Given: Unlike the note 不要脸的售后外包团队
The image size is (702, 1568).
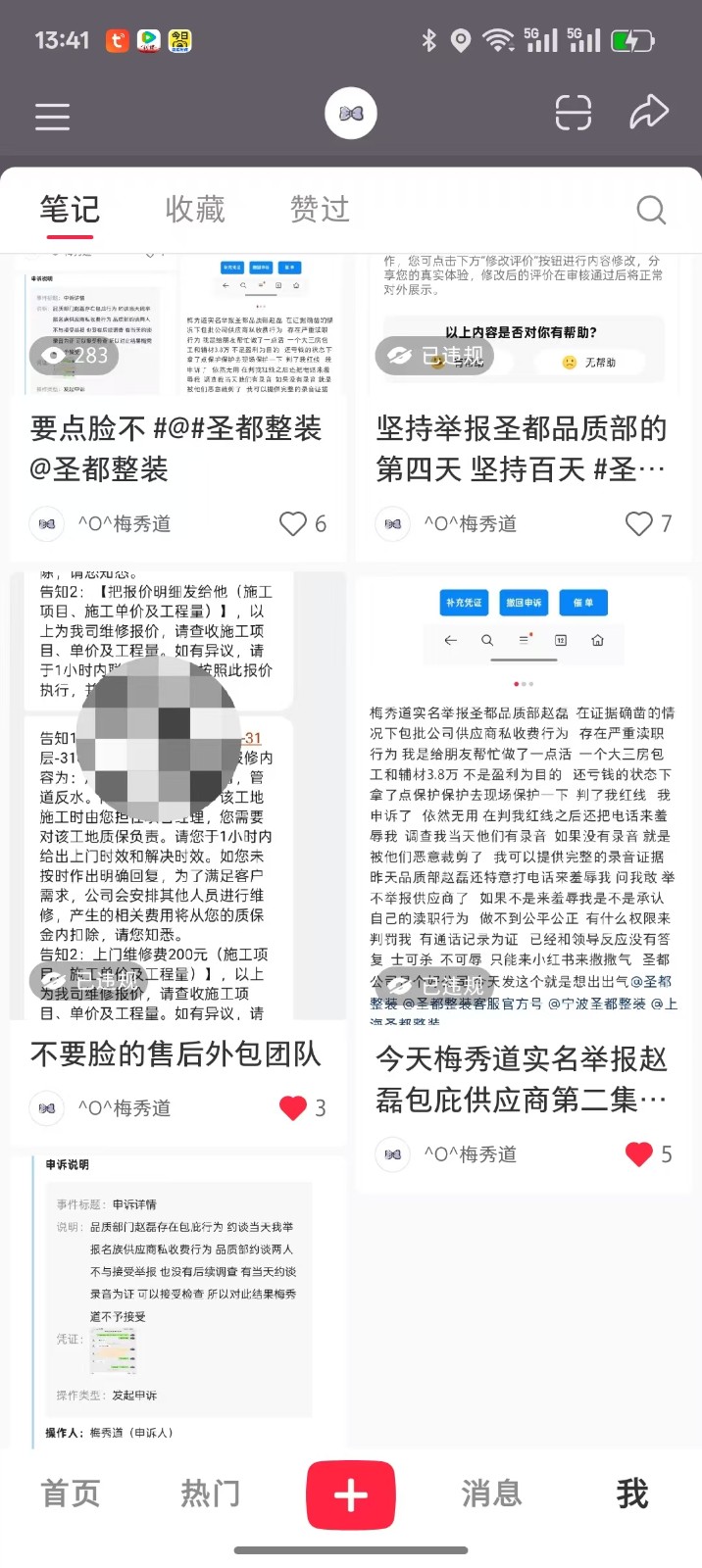Looking at the screenshot, I should pos(293,1107).
